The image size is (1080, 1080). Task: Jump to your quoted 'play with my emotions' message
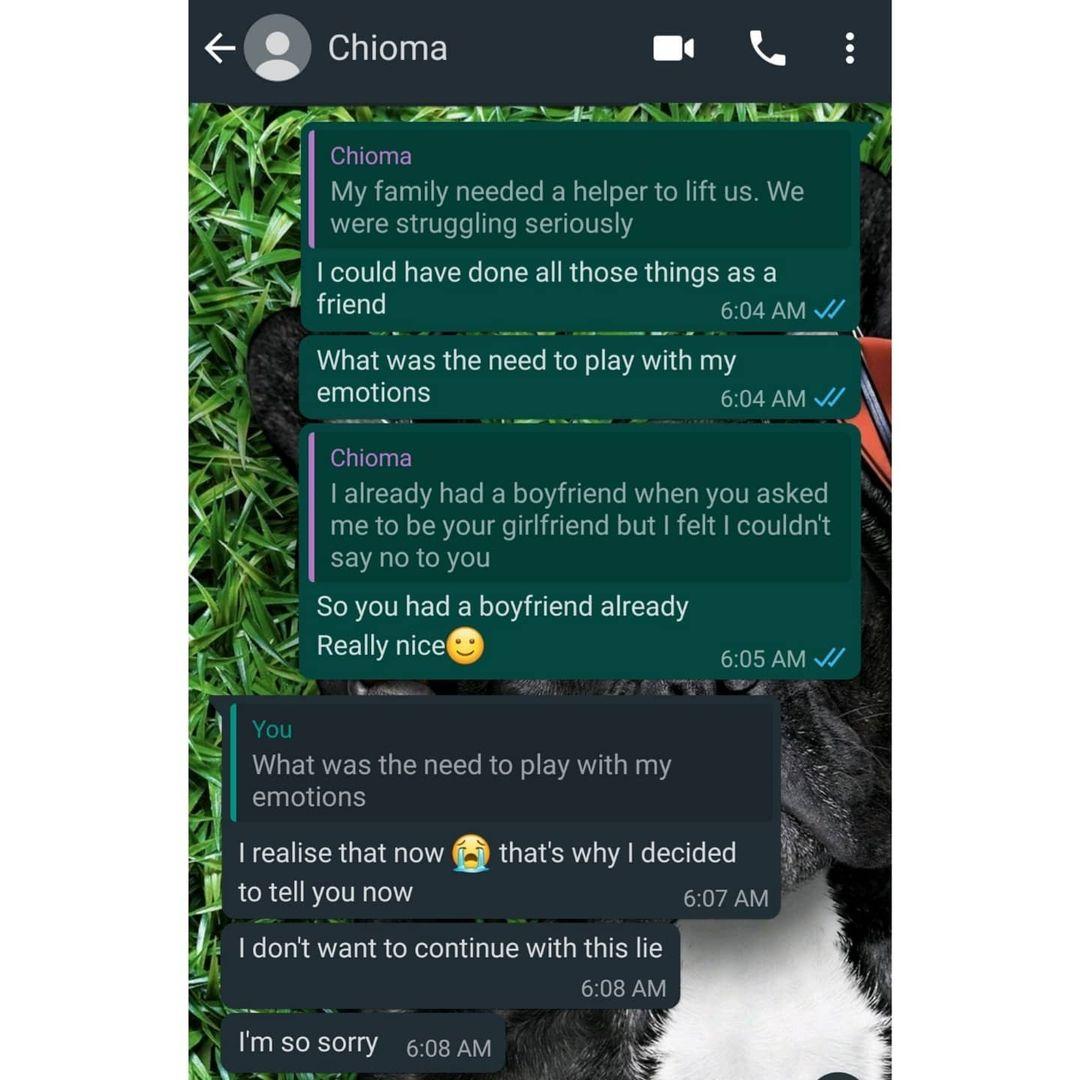500,765
